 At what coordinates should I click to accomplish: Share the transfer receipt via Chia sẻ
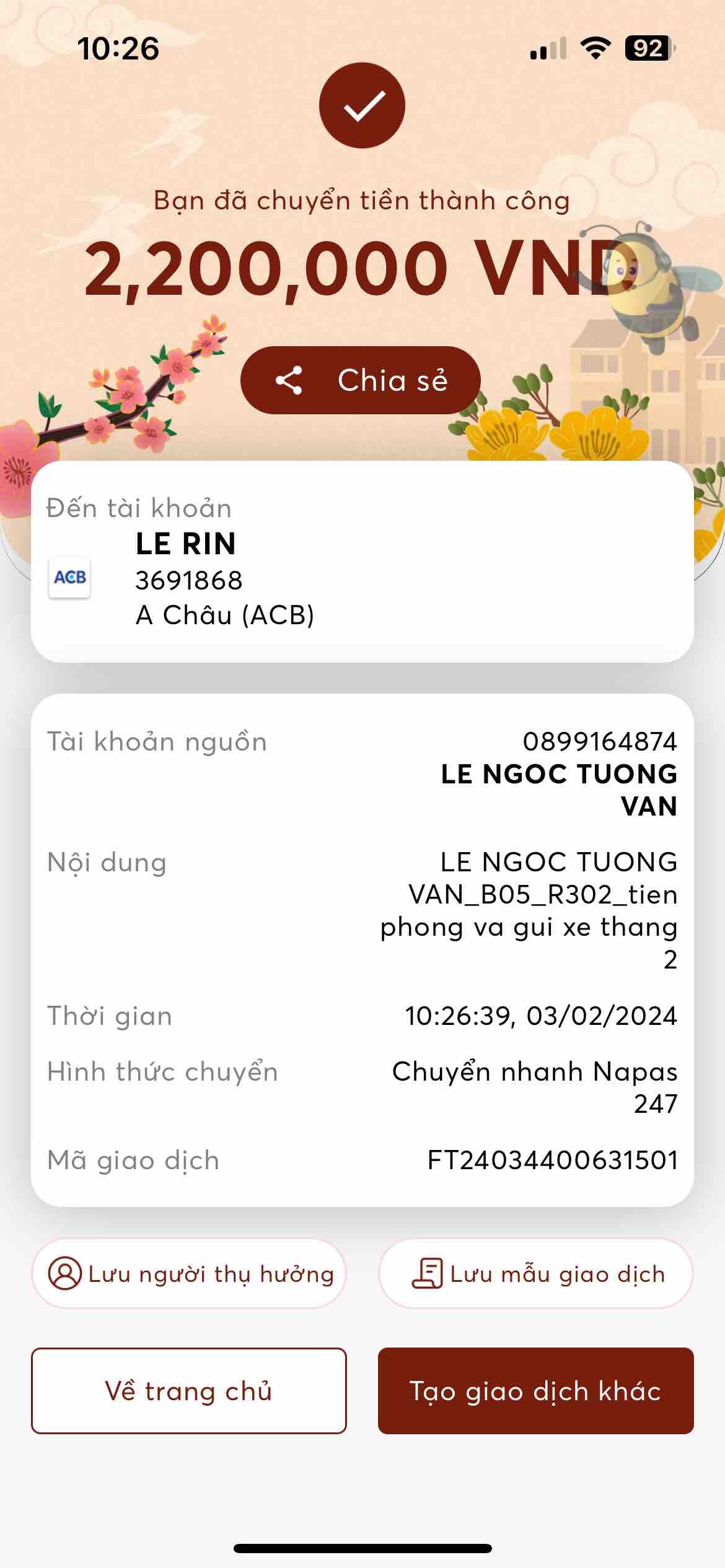[361, 380]
